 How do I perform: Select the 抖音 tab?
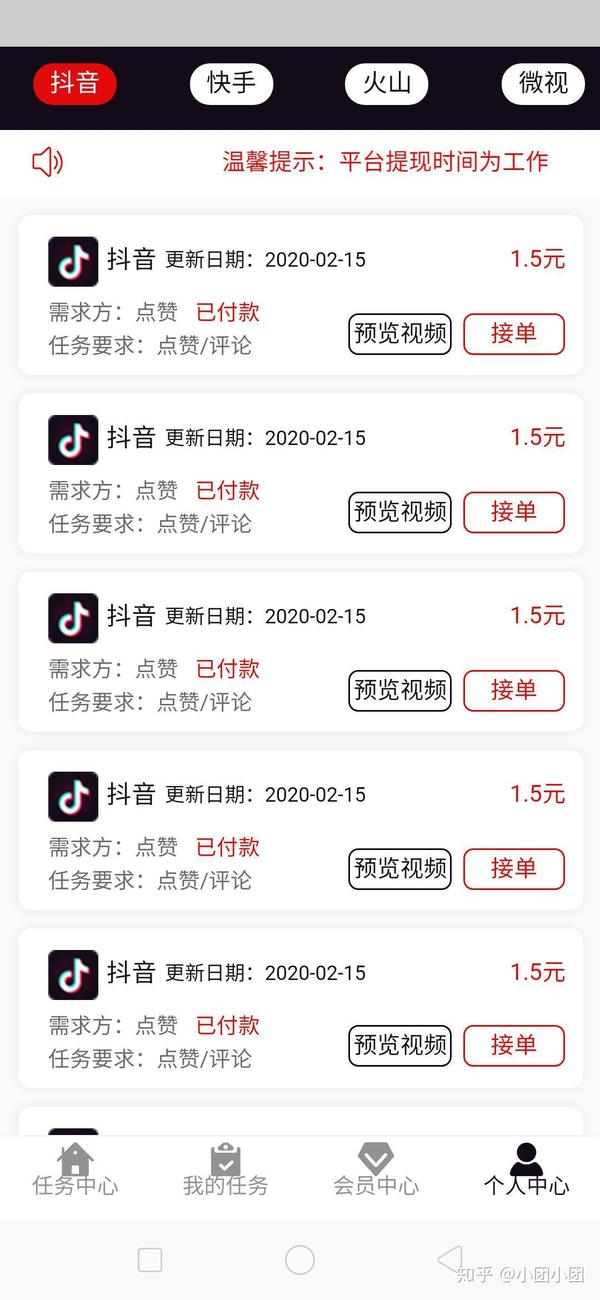click(x=75, y=84)
